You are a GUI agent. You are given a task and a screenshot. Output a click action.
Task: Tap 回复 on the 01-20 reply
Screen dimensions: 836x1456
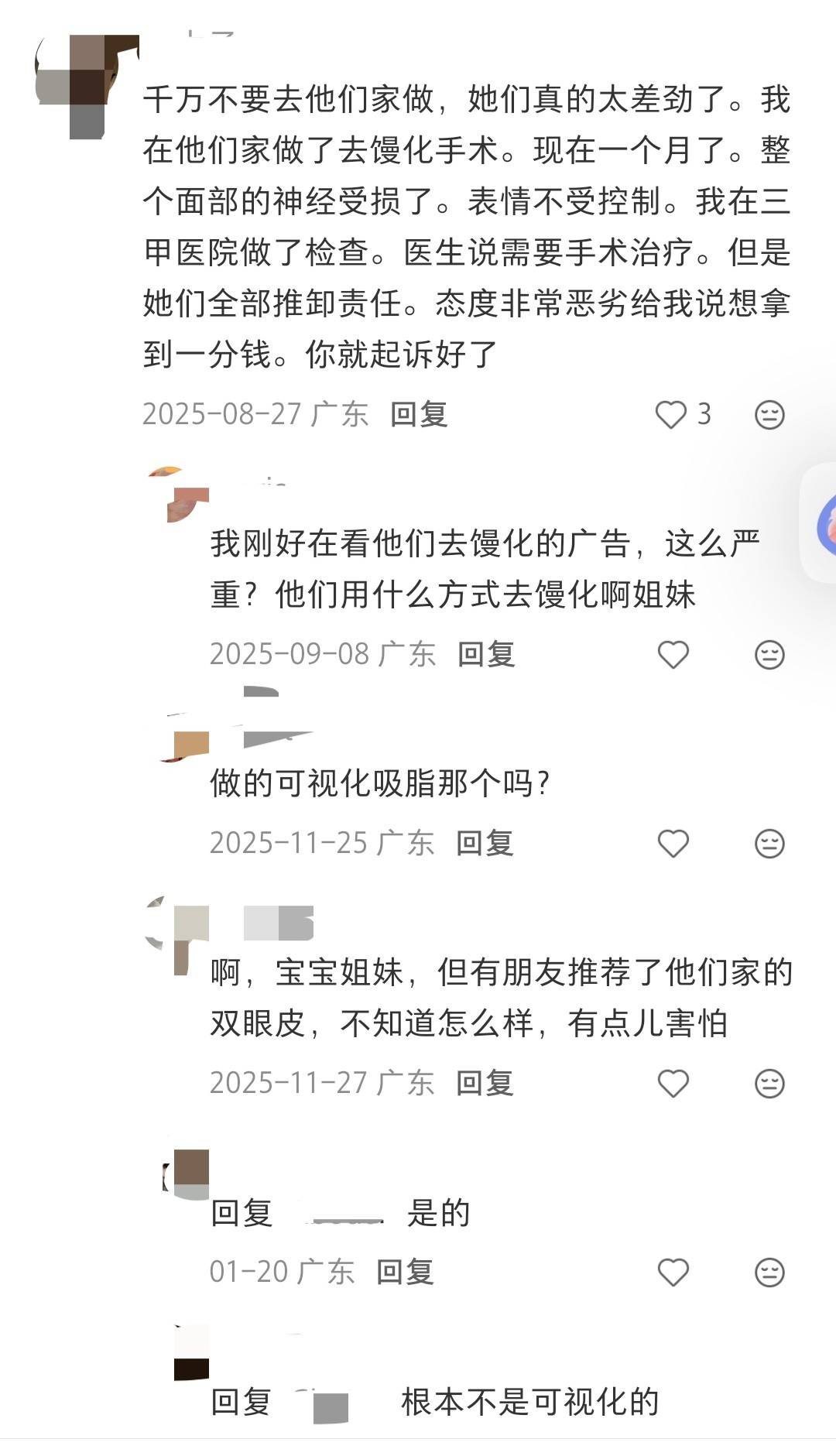pos(405,1273)
